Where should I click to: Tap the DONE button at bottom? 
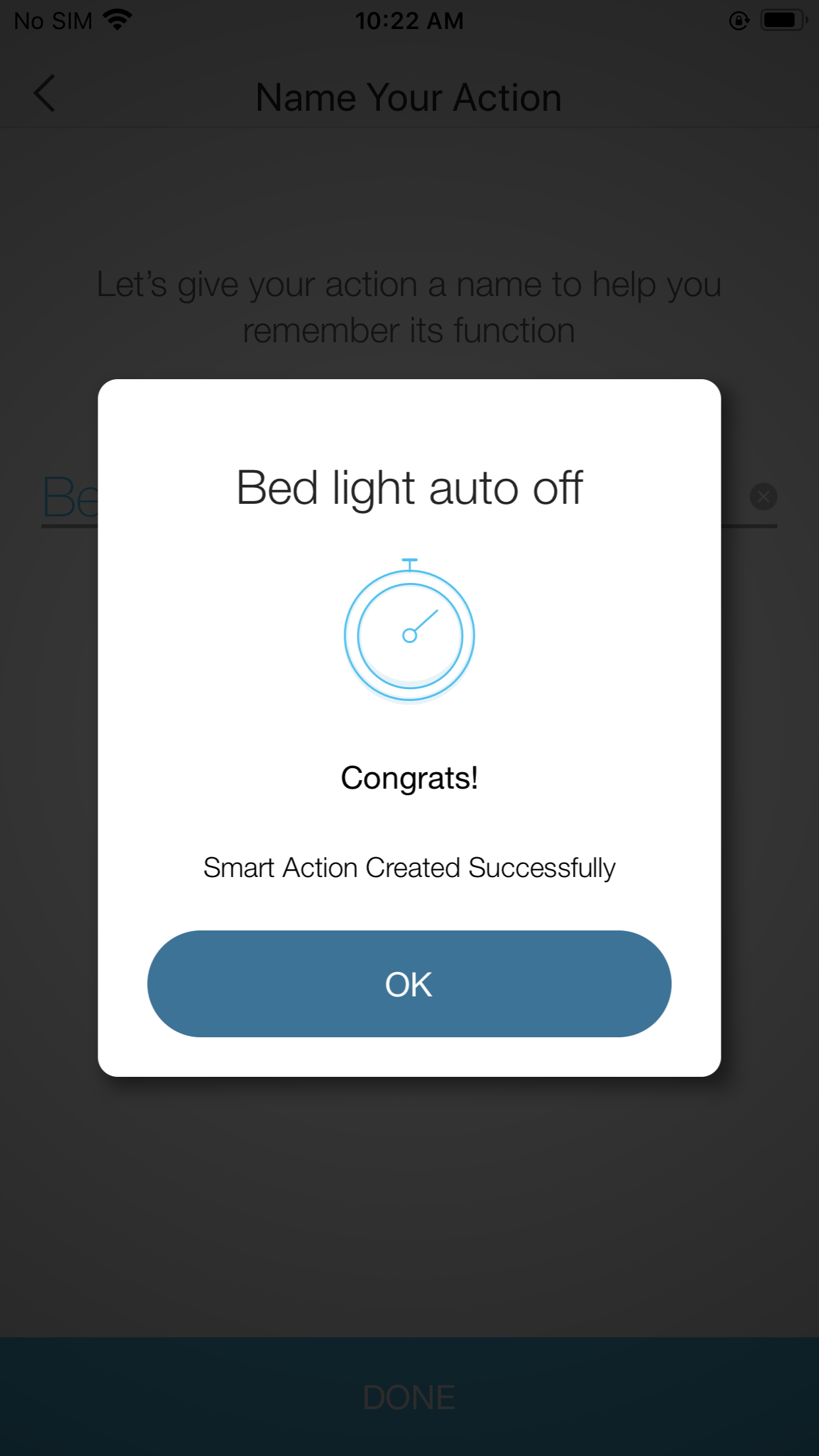tap(409, 1397)
